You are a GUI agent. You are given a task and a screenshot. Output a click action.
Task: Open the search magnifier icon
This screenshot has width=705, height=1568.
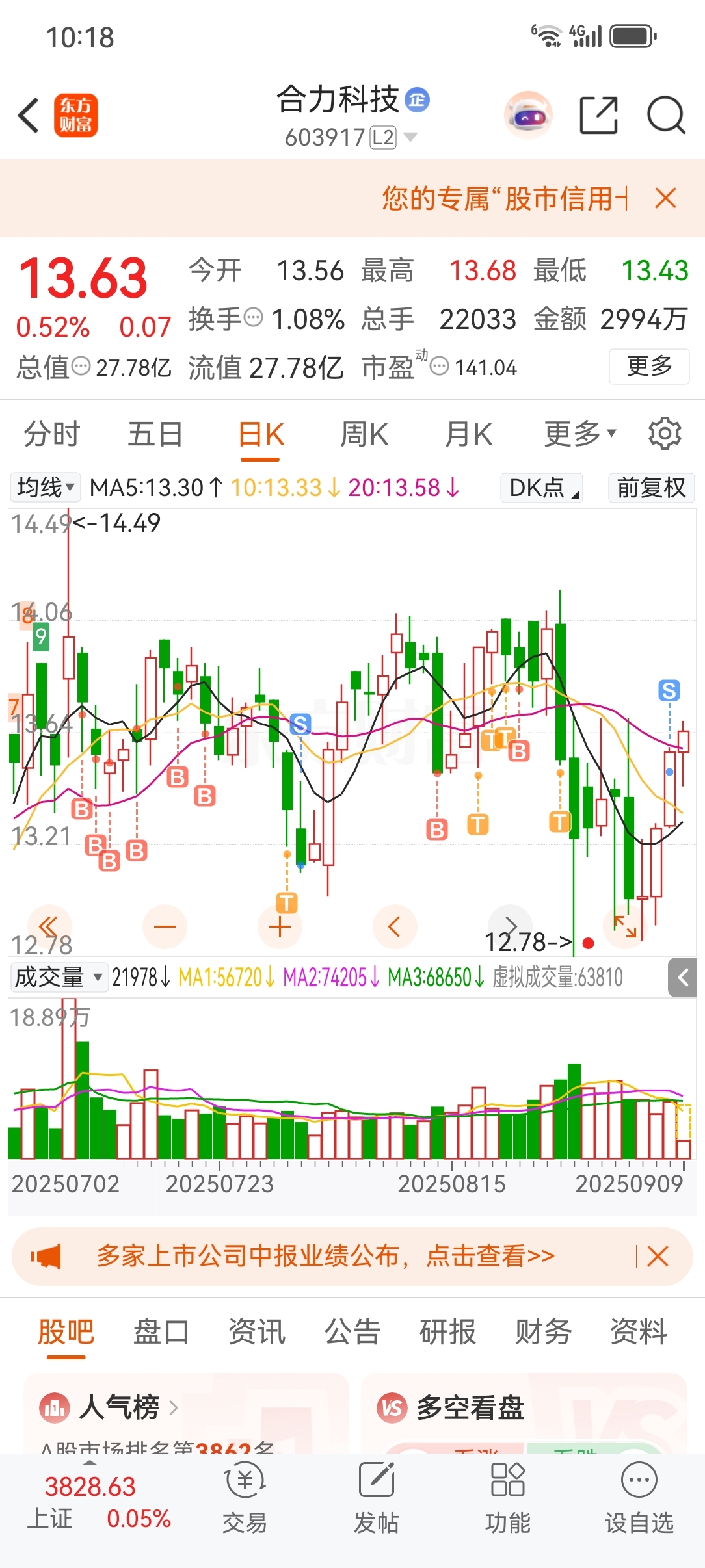pyautogui.click(x=666, y=116)
